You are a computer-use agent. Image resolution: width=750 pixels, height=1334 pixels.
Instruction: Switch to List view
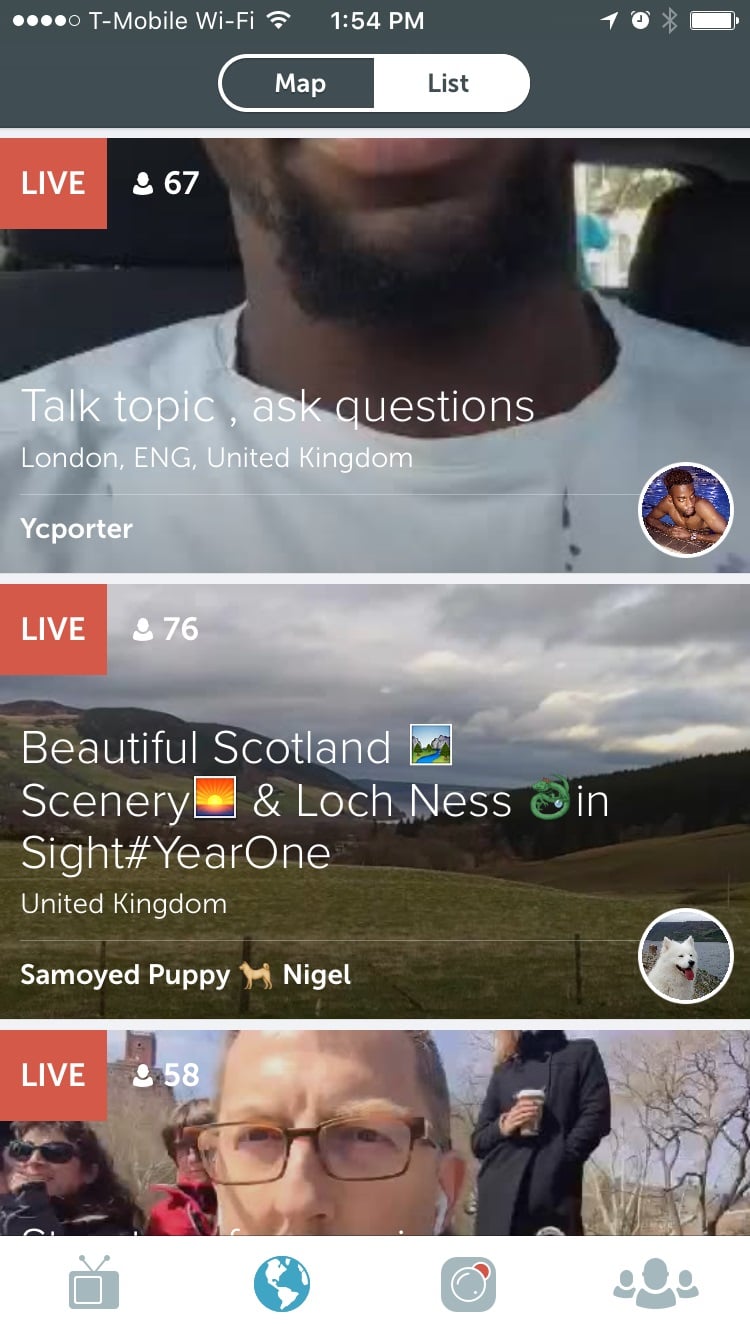coord(447,83)
